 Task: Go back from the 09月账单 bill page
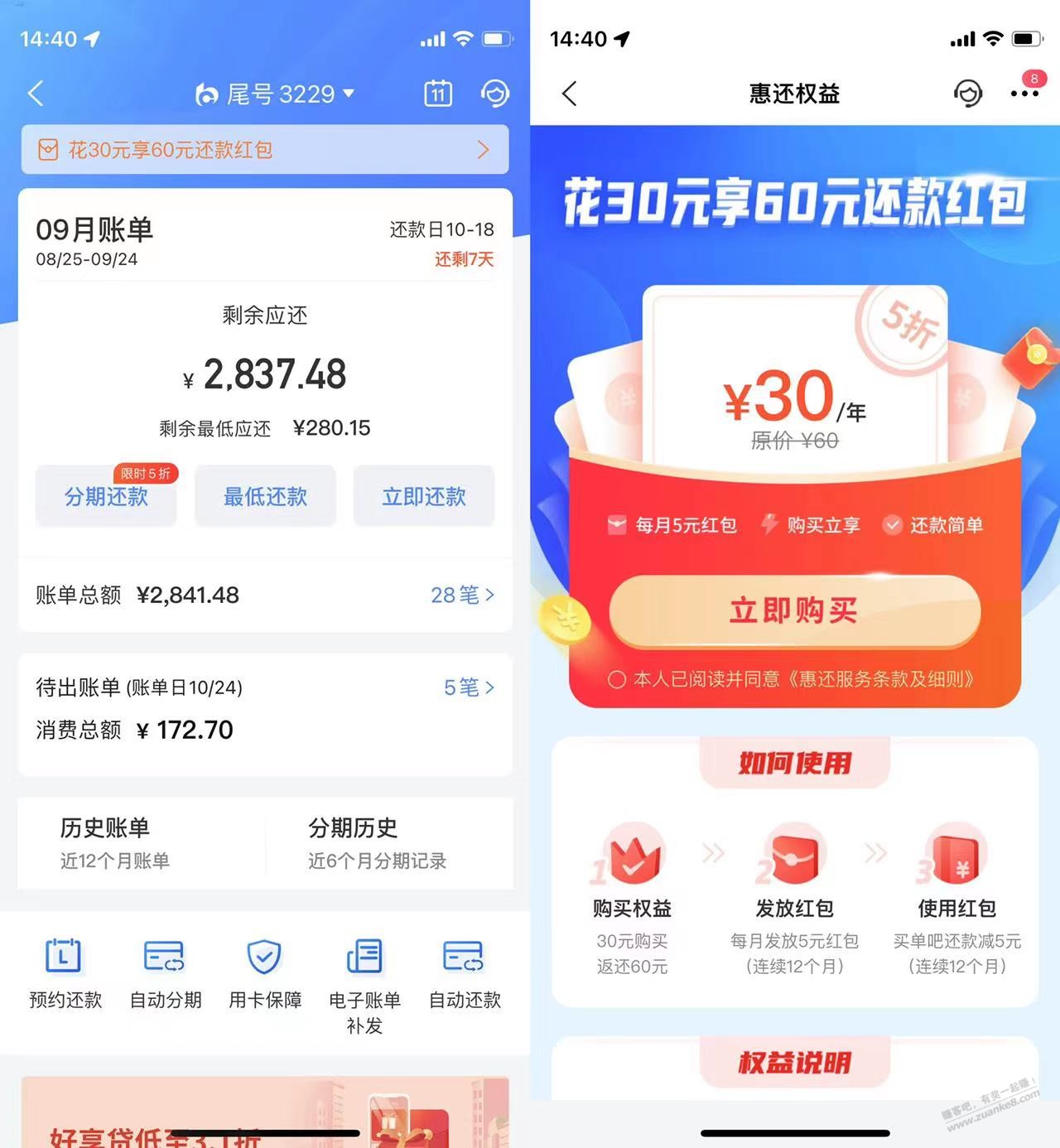point(36,94)
